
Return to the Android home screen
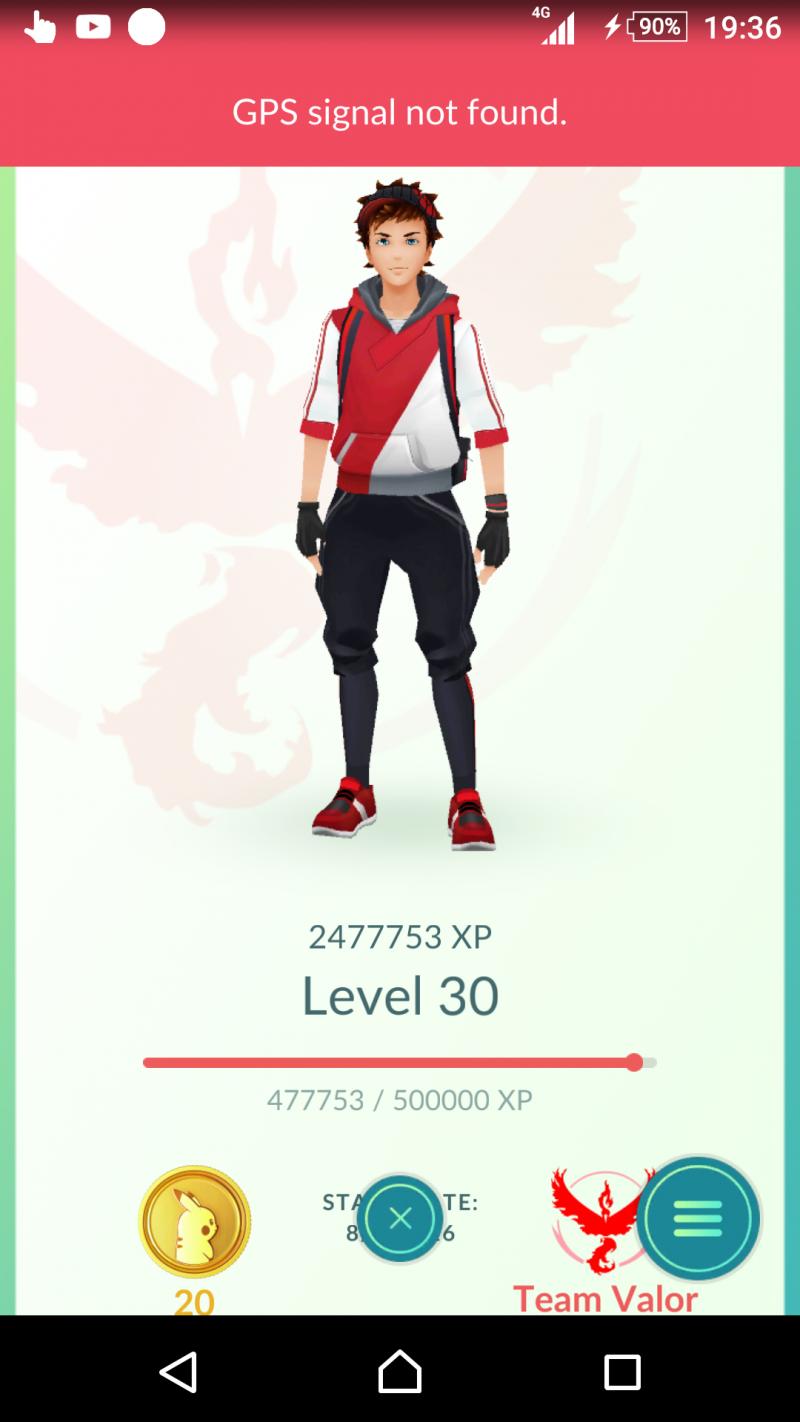pyautogui.click(x=400, y=1372)
